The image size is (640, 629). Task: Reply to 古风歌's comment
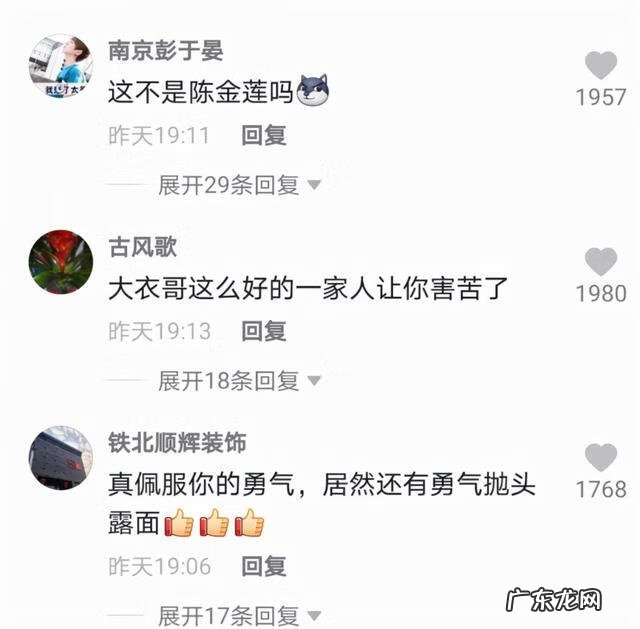264,331
